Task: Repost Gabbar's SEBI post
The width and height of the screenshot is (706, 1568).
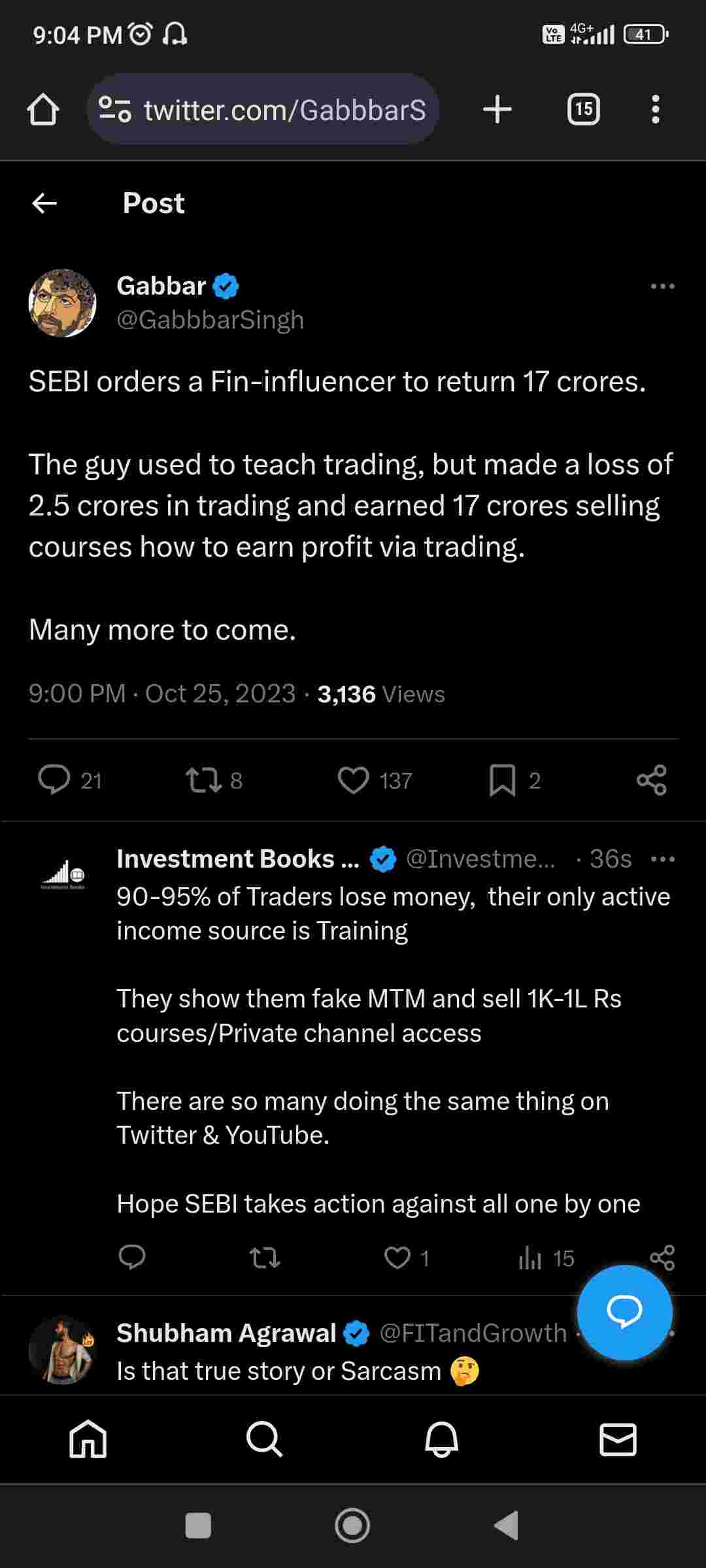Action: pyautogui.click(x=204, y=779)
